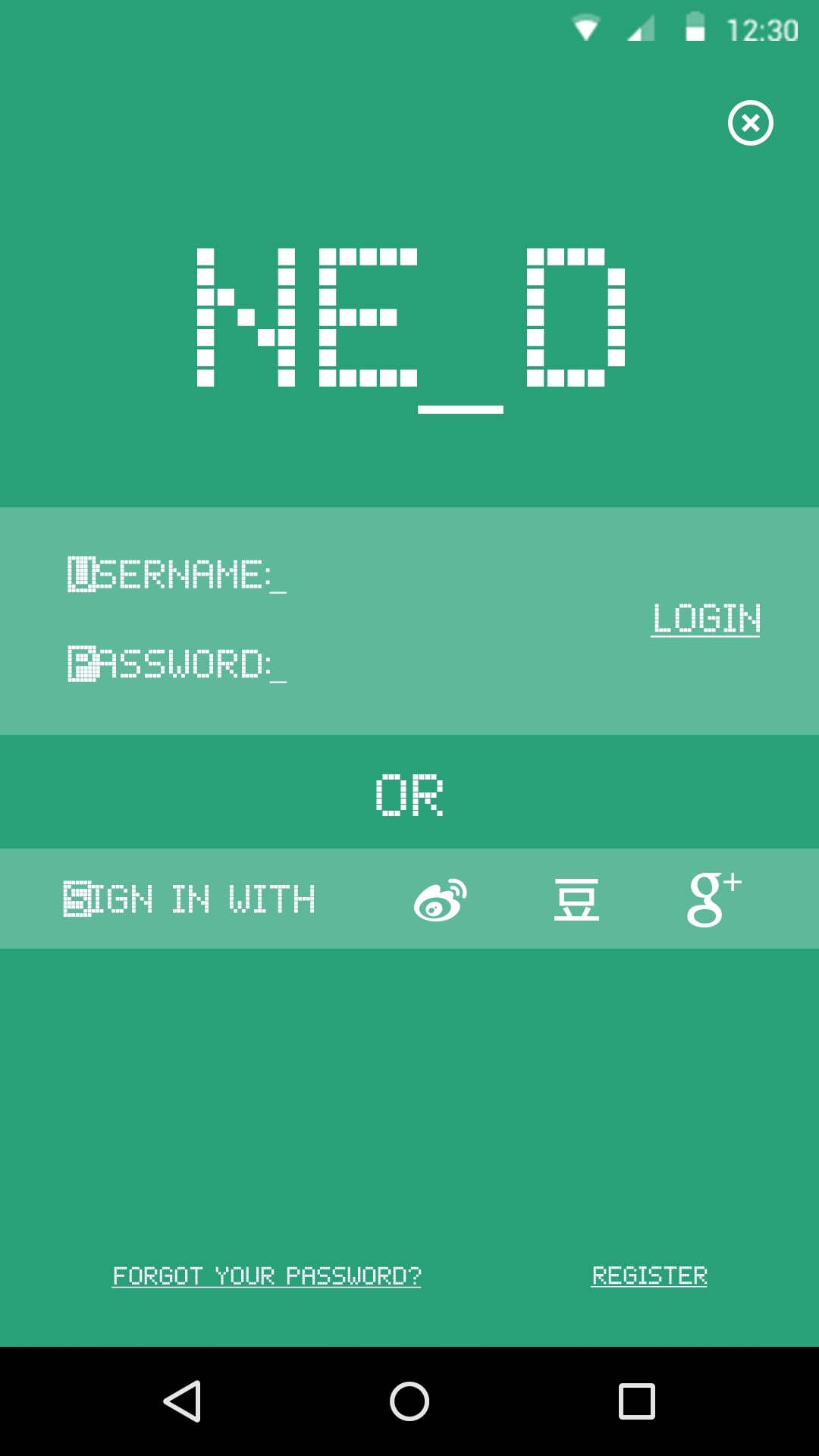Sign in with Google Plus

713,900
